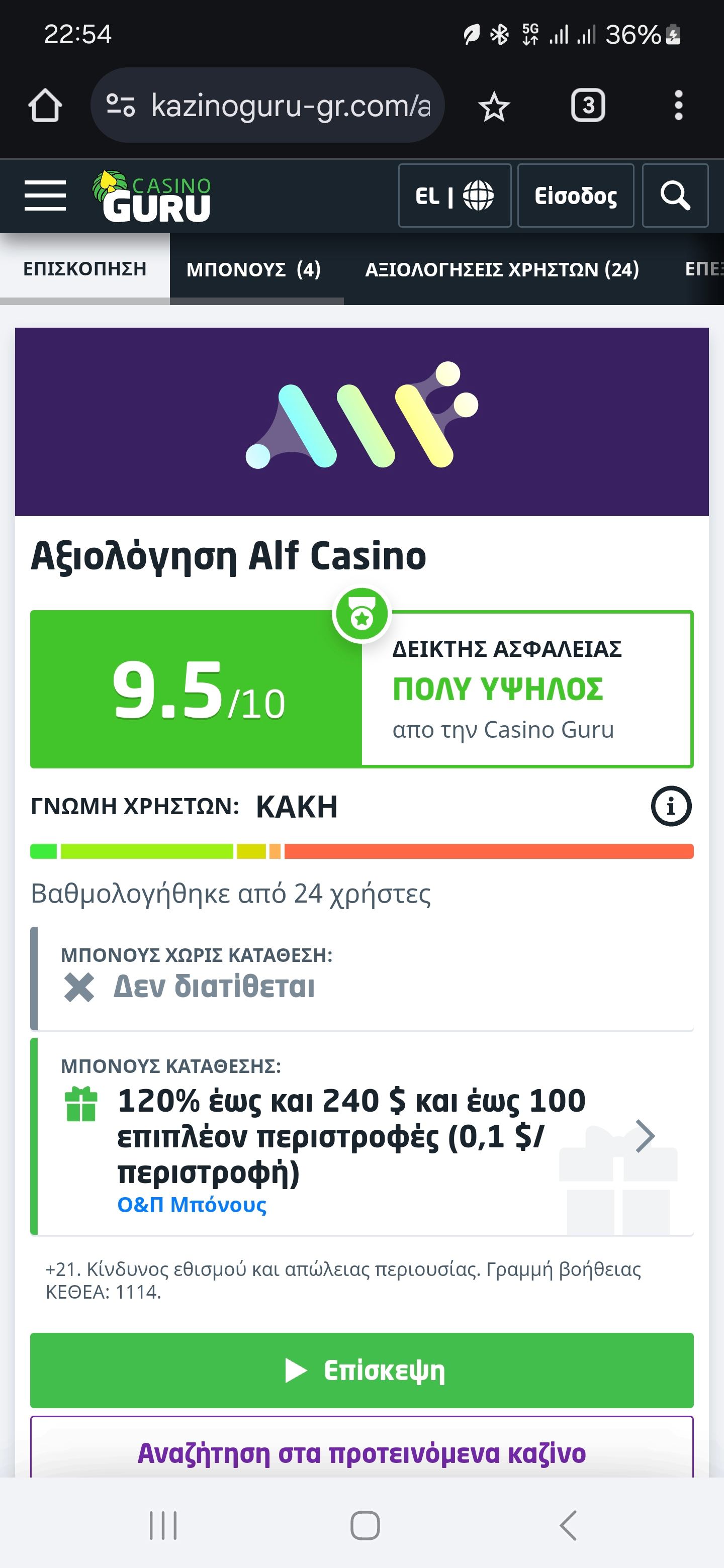Open the 120% deposit bonus details
The width and height of the screenshot is (724, 1568).
[644, 1136]
